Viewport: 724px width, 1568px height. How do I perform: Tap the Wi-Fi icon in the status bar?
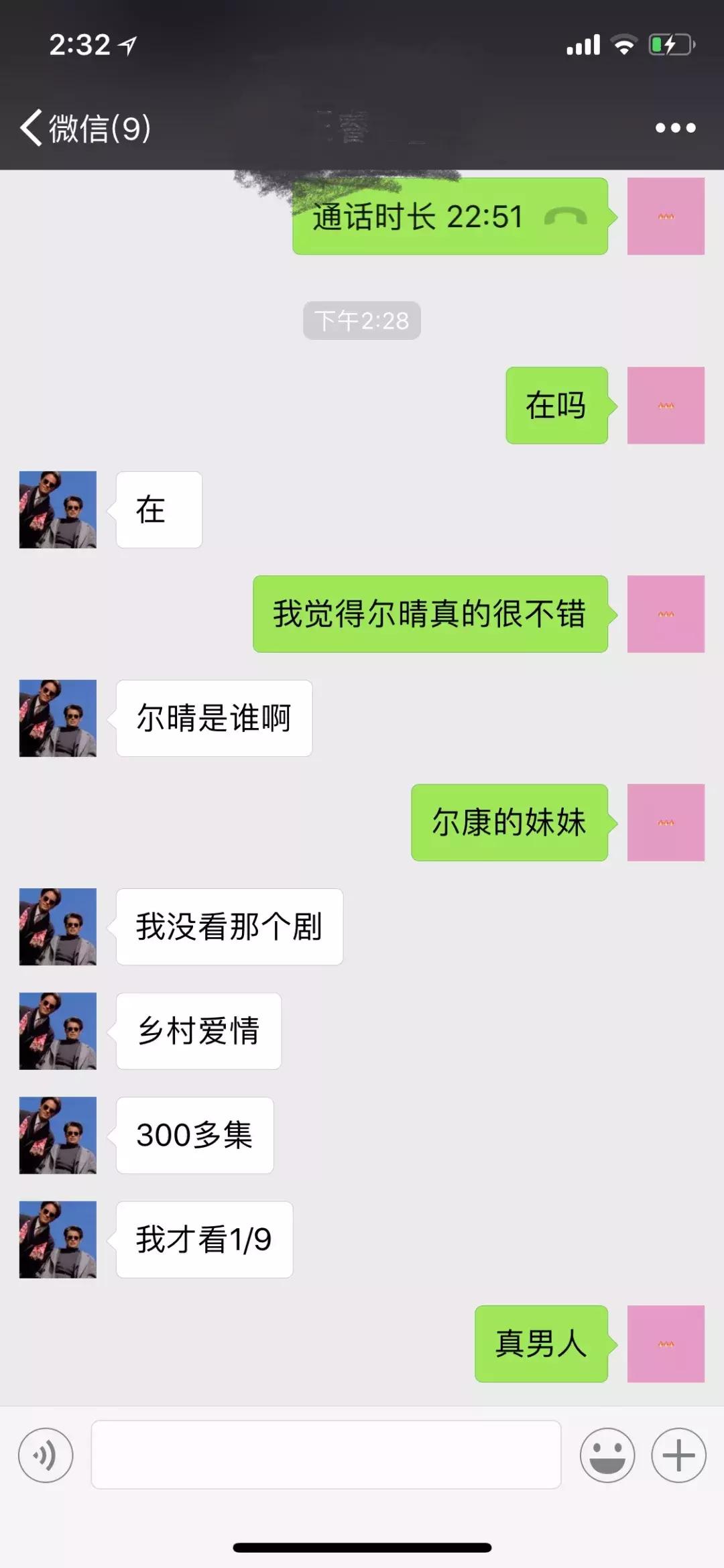tap(625, 43)
